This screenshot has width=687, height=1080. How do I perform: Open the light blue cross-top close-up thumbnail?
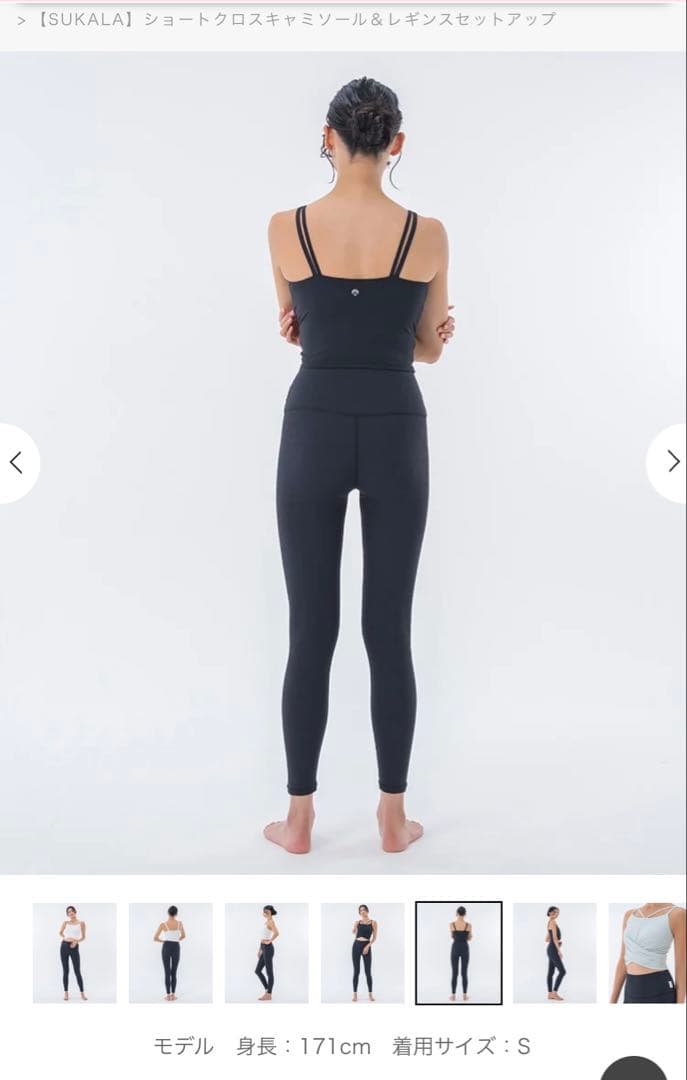pyautogui.click(x=647, y=953)
